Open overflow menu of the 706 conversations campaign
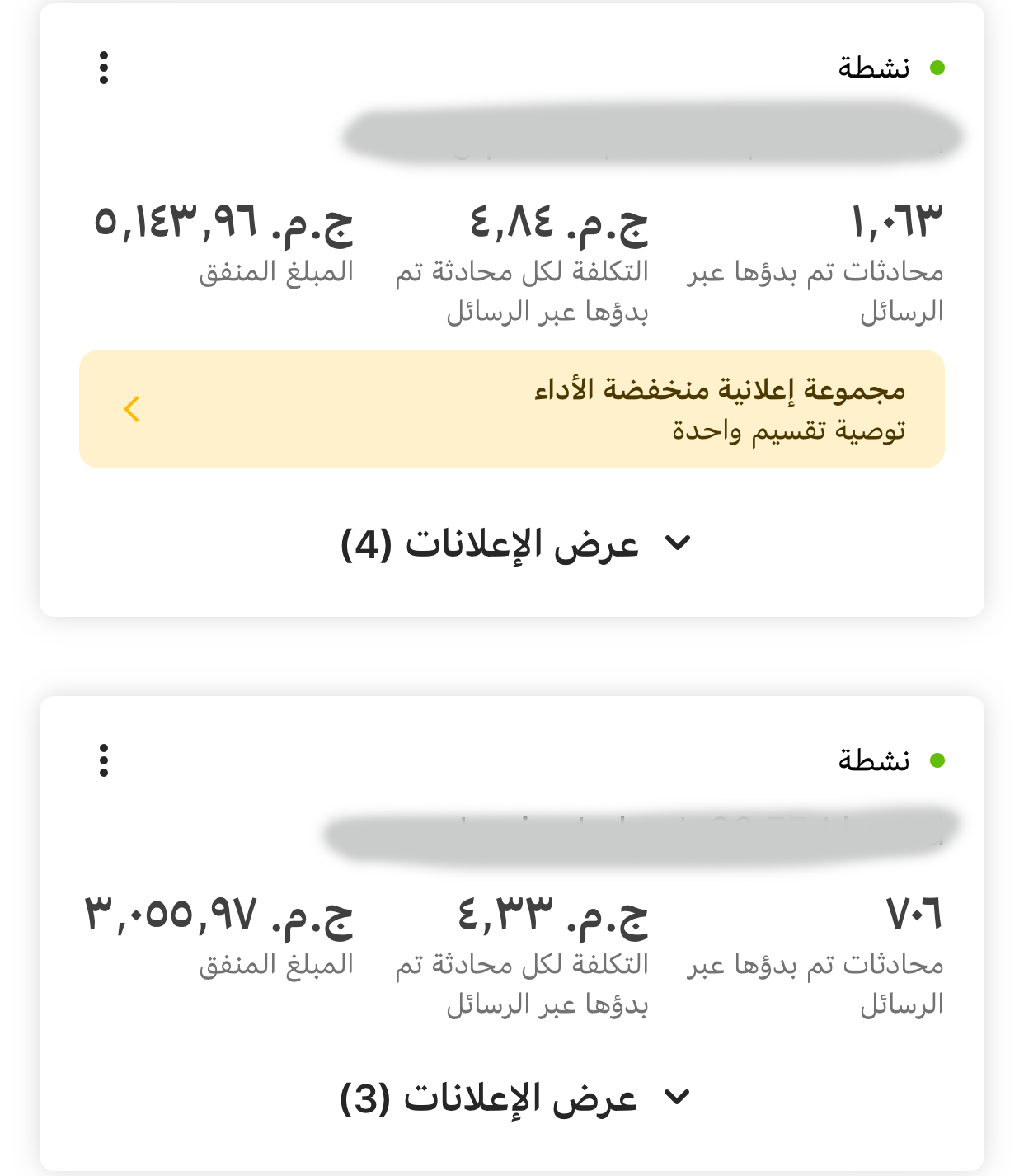Screen dimensions: 1024x1176 pyautogui.click(x=104, y=760)
